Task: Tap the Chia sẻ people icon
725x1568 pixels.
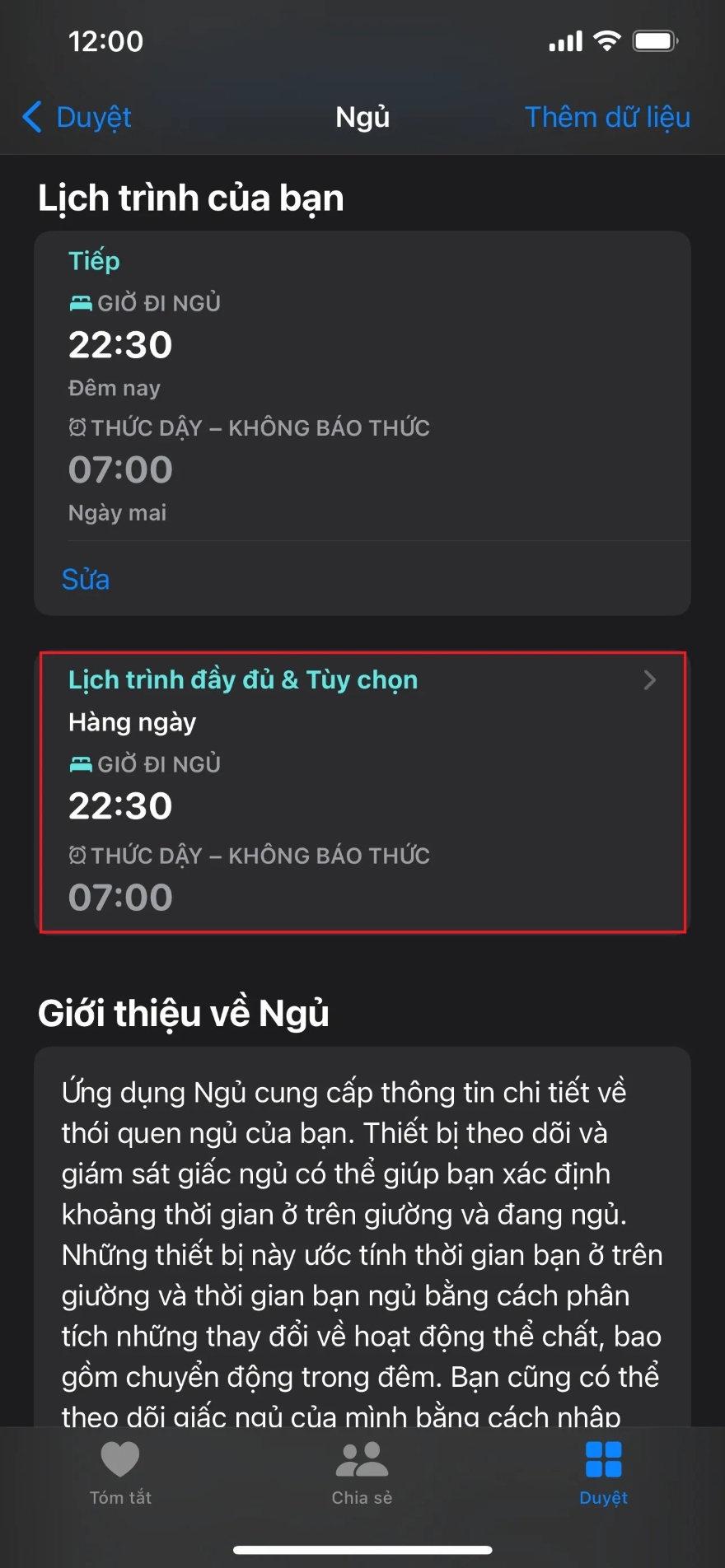Action: [x=361, y=1458]
